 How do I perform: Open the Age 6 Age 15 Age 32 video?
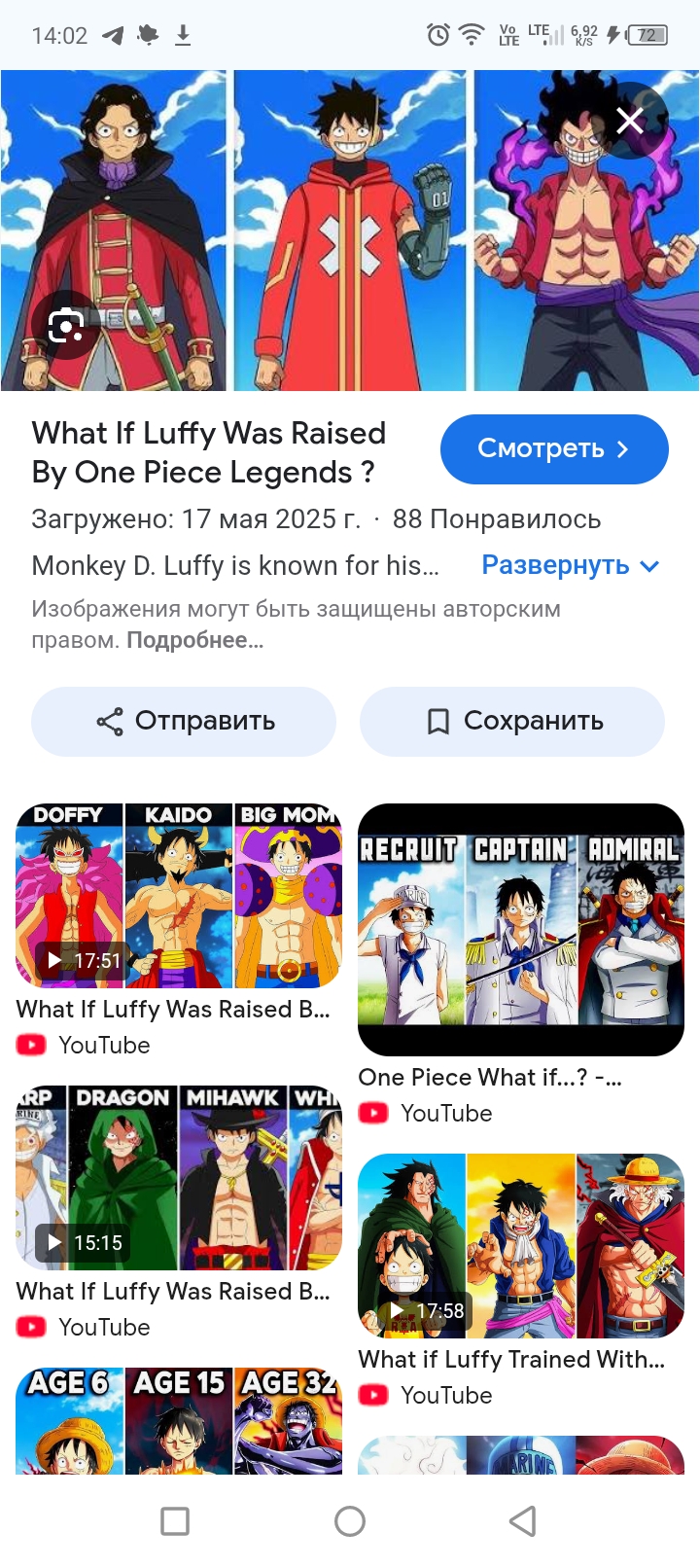179,1420
